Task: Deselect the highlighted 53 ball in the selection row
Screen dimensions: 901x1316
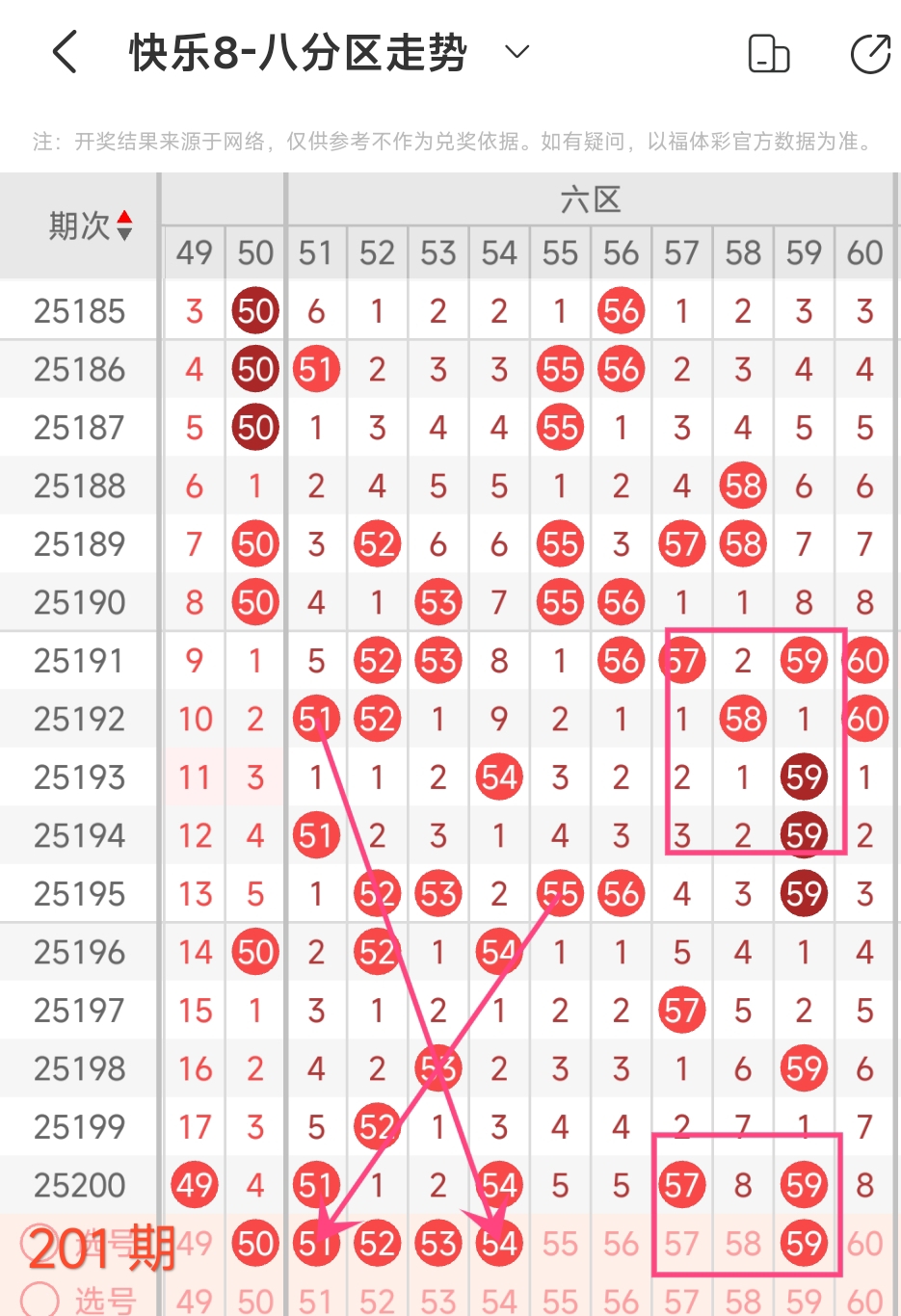Action: (437, 1244)
